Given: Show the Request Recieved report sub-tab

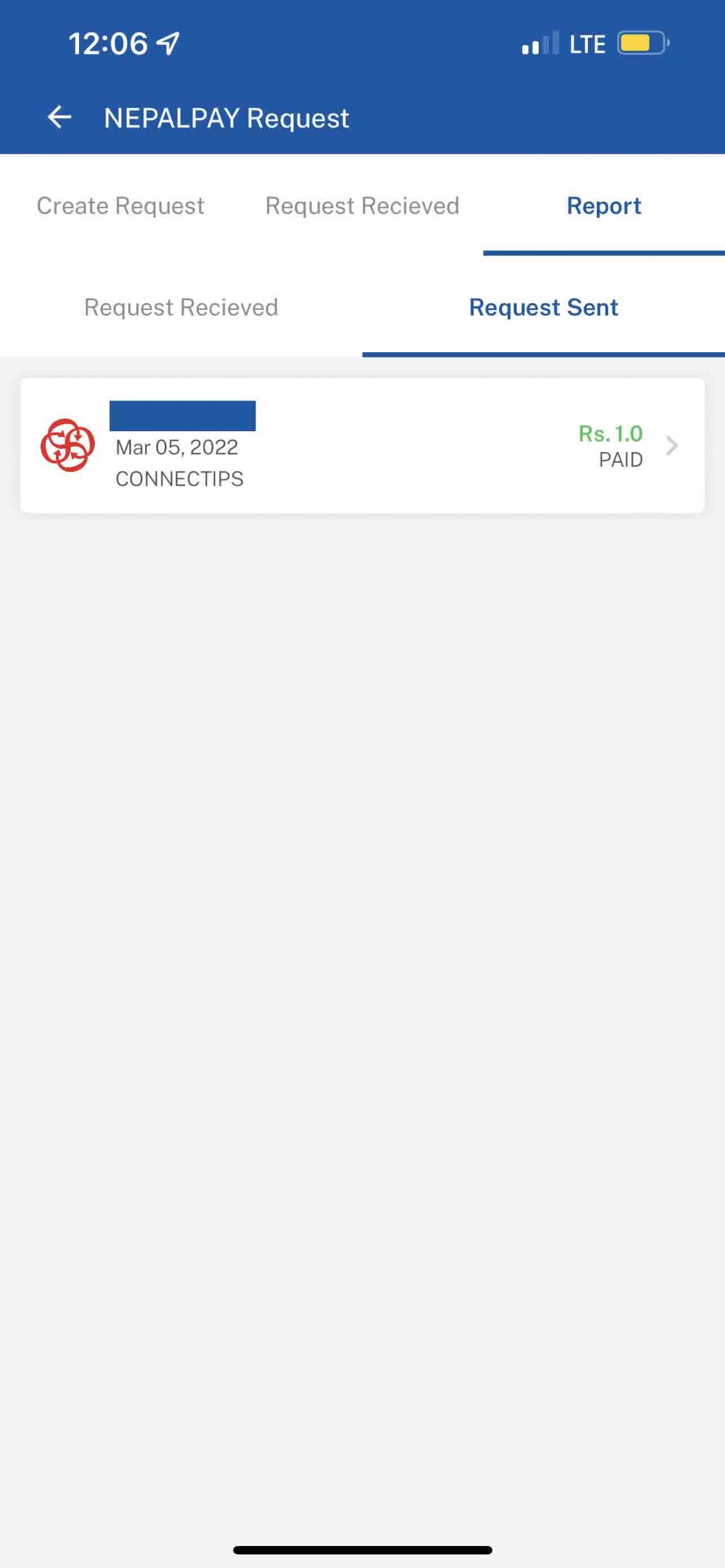Looking at the screenshot, I should pyautogui.click(x=181, y=307).
